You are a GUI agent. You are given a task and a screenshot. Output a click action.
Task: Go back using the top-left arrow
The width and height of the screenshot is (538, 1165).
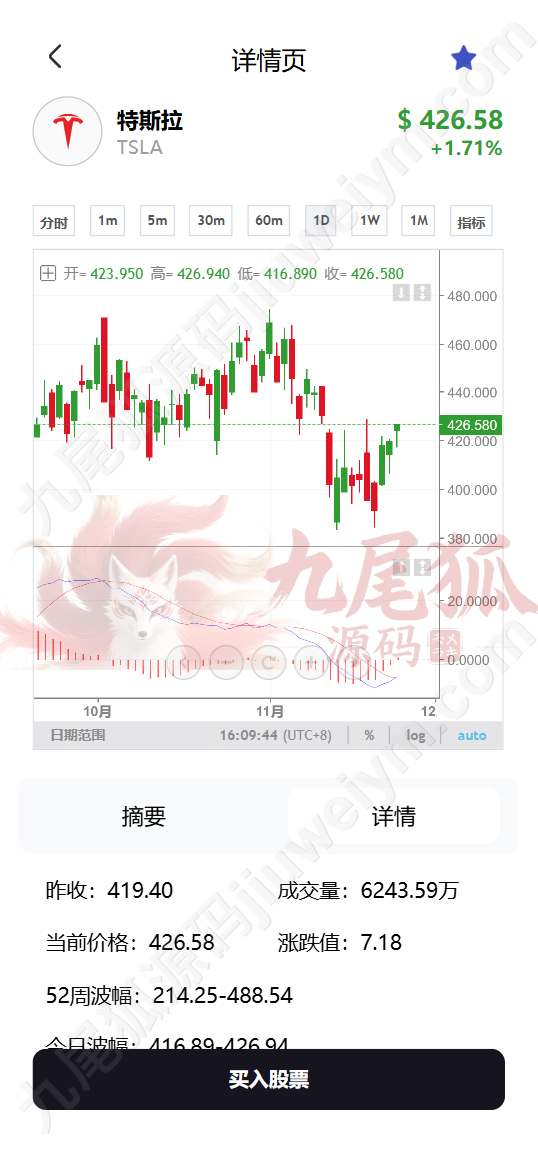coord(55,56)
